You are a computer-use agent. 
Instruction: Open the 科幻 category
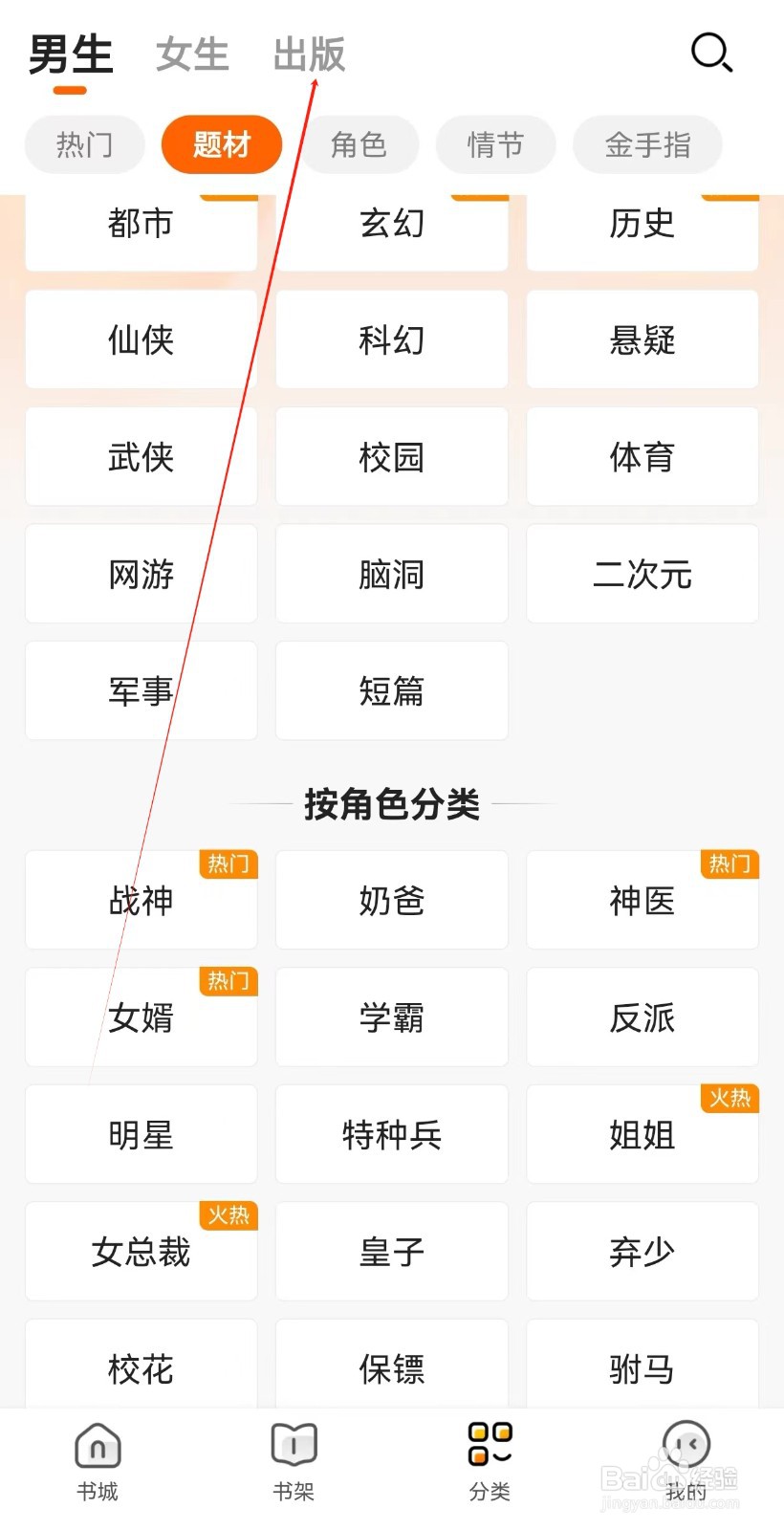coord(391,339)
